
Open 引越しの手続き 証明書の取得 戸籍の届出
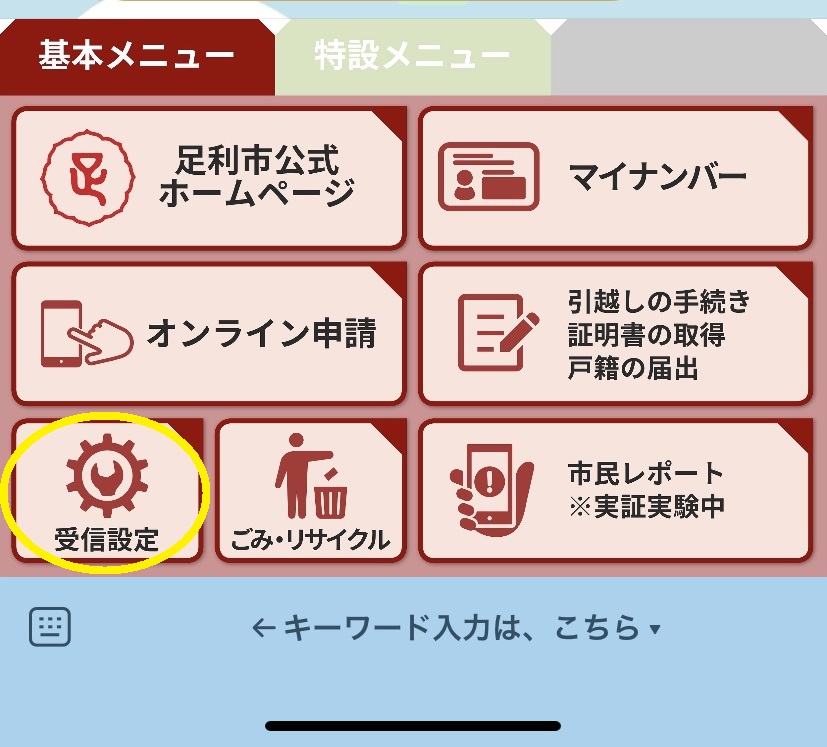tap(614, 333)
